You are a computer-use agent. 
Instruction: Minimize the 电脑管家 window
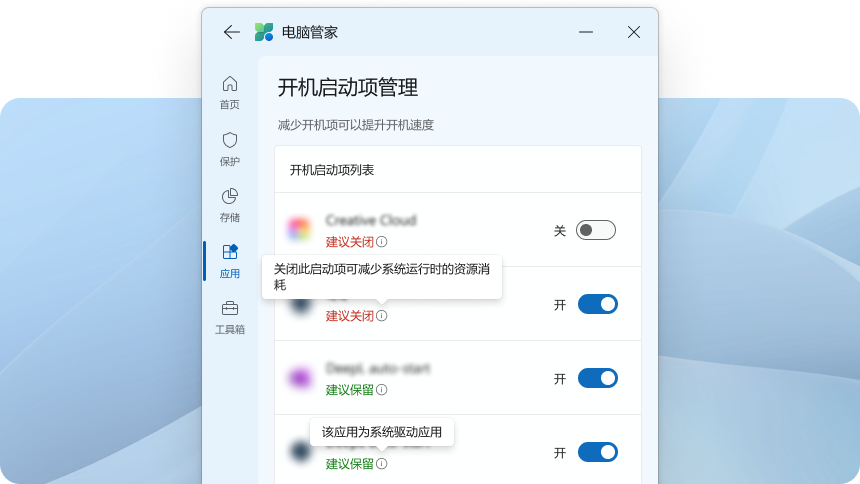pyautogui.click(x=586, y=32)
